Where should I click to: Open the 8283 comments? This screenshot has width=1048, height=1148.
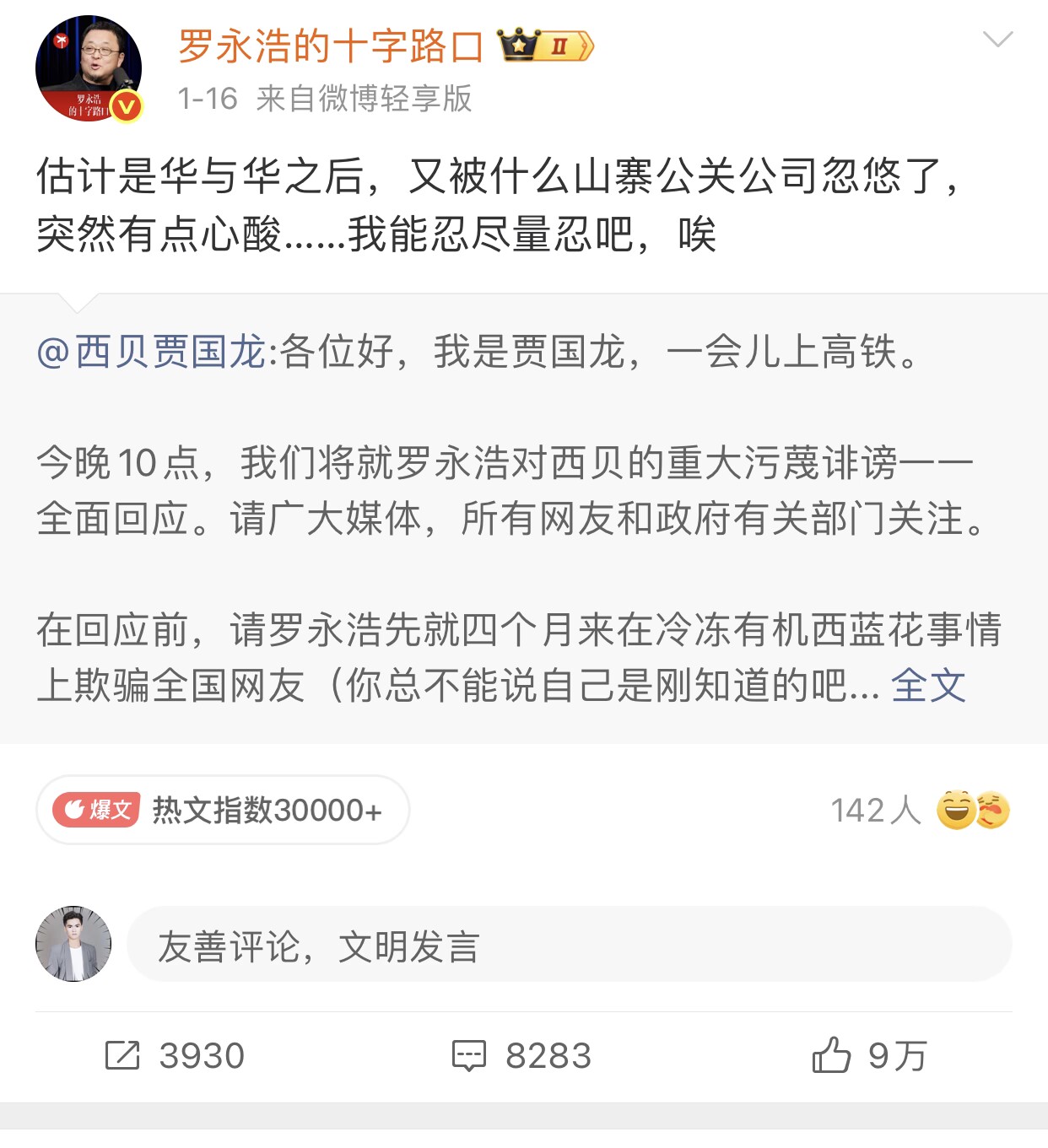coord(522,1055)
